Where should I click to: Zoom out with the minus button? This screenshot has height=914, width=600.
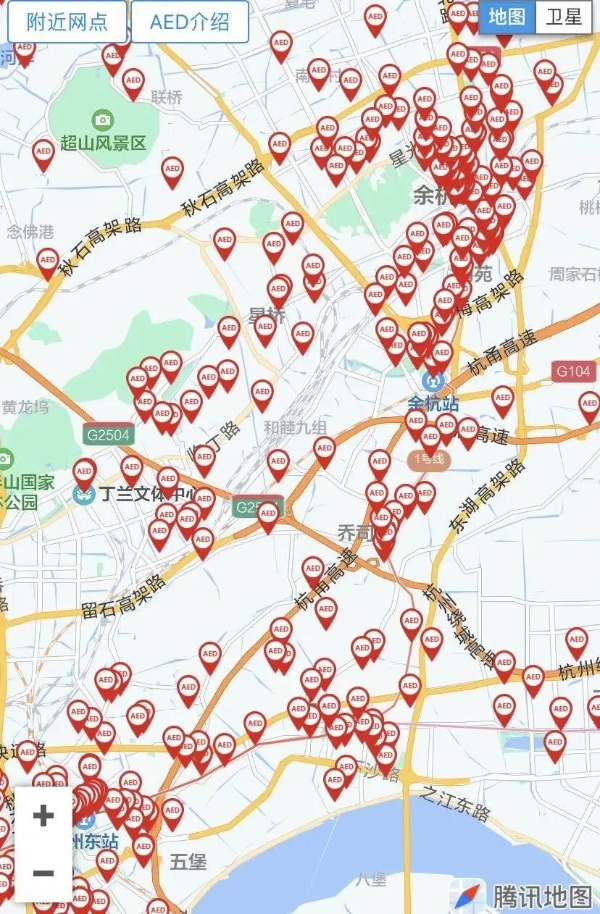click(43, 872)
